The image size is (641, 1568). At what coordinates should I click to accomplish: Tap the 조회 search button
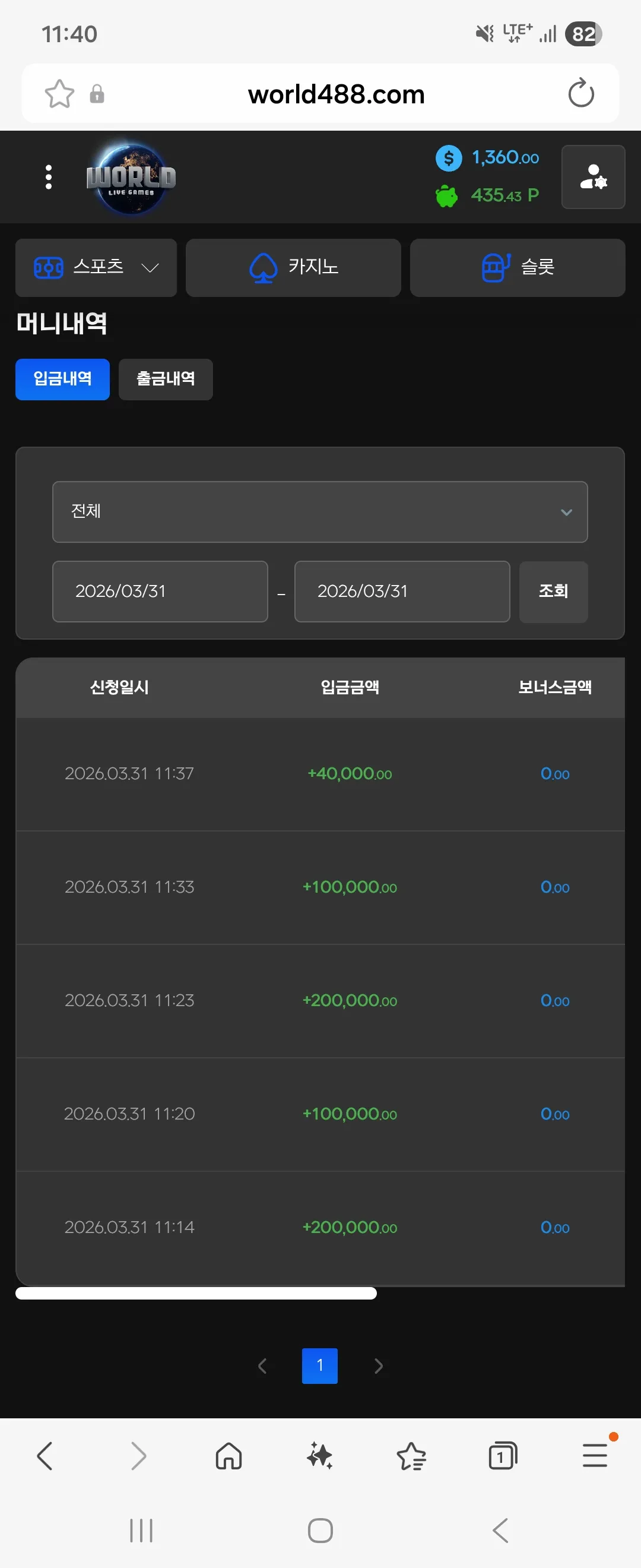553,592
